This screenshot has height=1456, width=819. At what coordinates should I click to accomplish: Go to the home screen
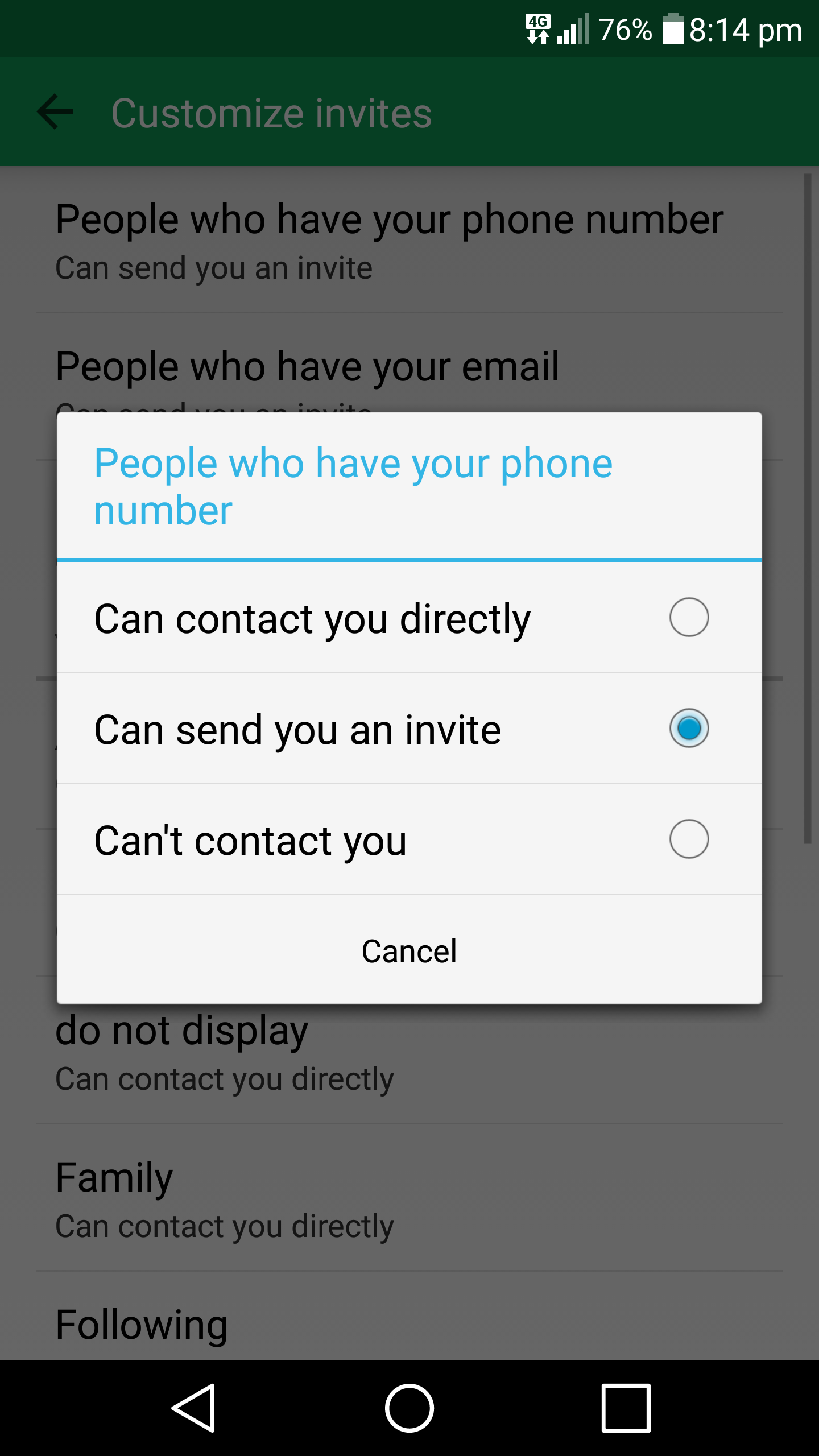409,1408
